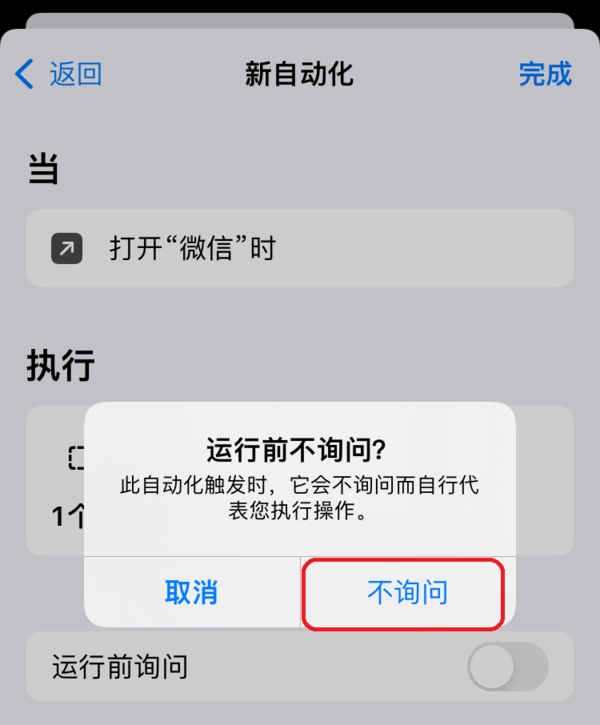Toggle the 运行前询问 switch

coord(507,666)
